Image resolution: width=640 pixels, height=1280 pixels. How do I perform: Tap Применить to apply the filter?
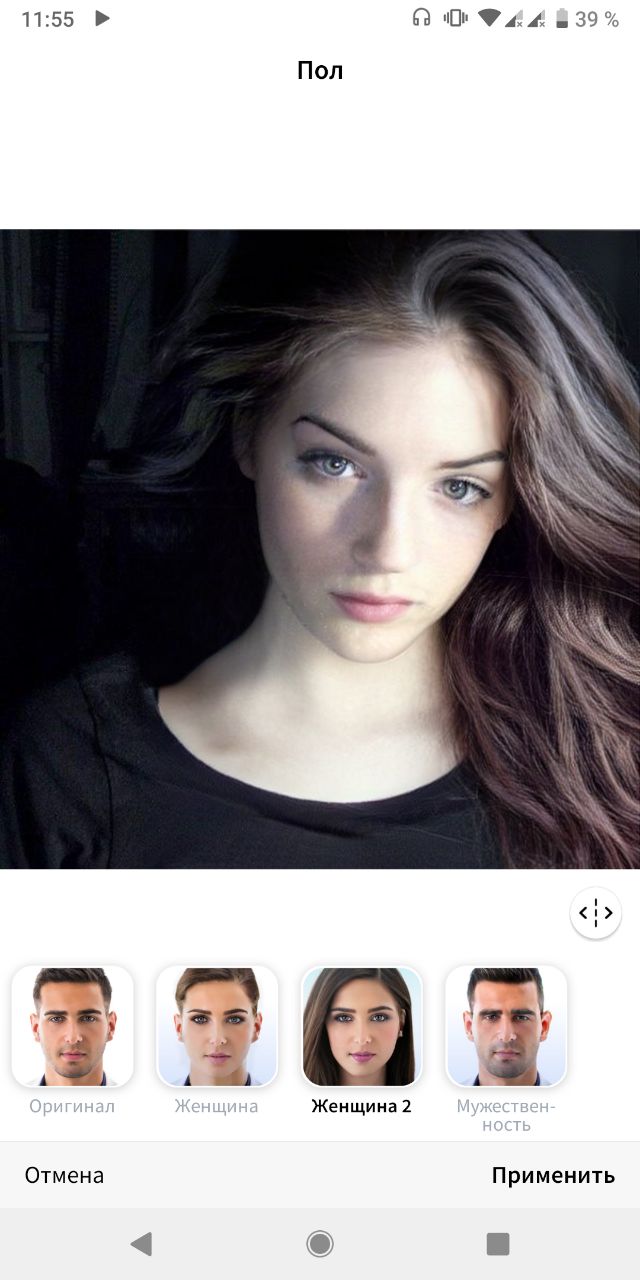tap(553, 1175)
